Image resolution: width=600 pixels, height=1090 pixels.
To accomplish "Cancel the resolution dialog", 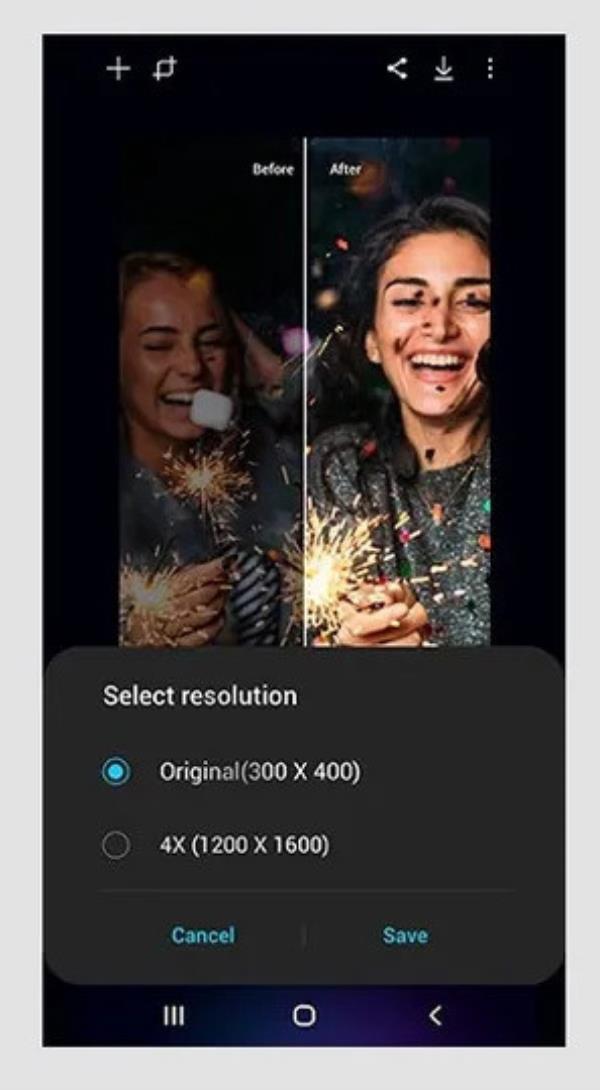I will pyautogui.click(x=203, y=935).
